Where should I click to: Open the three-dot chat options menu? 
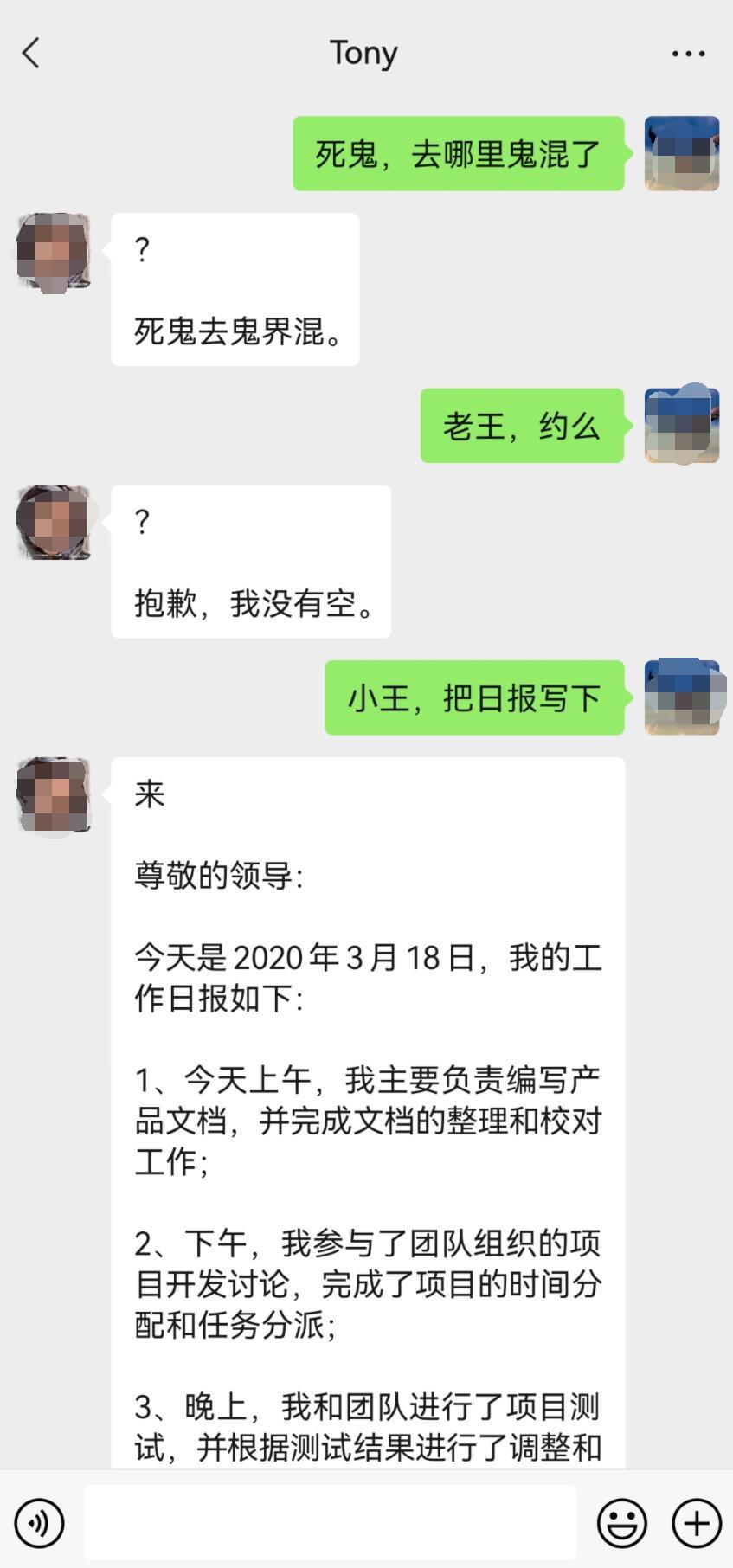pyautogui.click(x=688, y=54)
